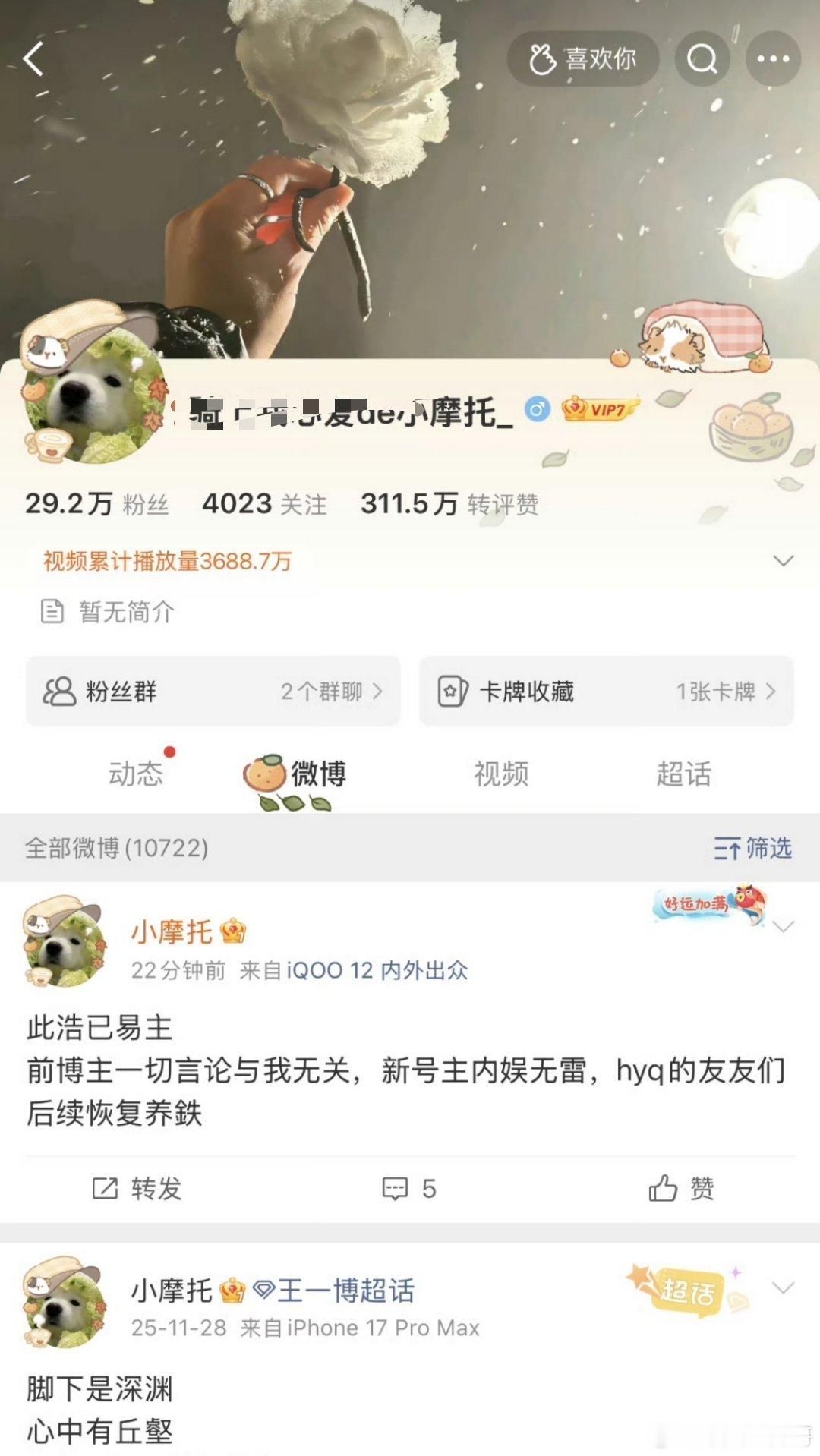
Task: Switch to the 视频 tab
Action: pos(500,773)
